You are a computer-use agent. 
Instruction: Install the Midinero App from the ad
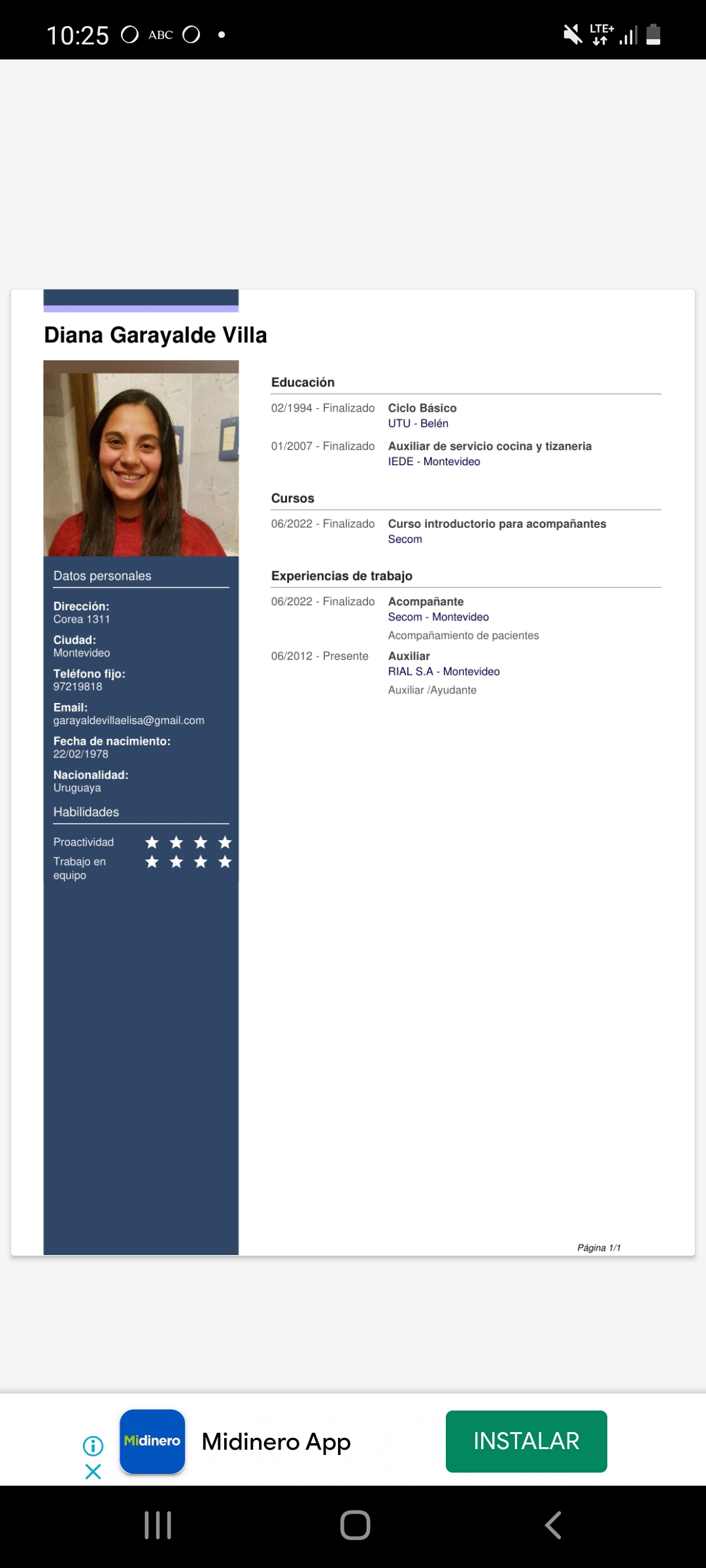pos(526,1441)
